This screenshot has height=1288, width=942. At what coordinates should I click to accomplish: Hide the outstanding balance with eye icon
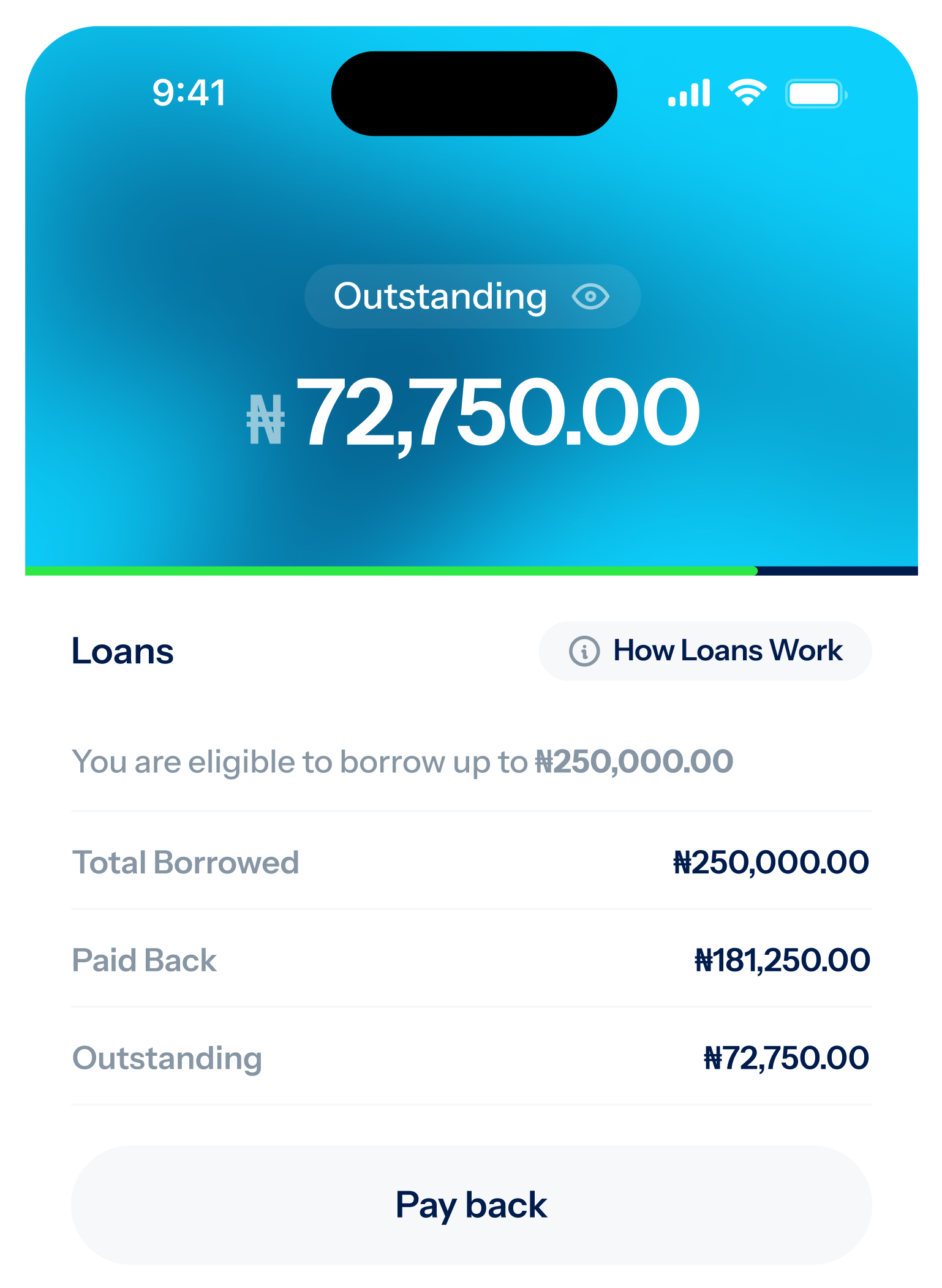tap(590, 297)
